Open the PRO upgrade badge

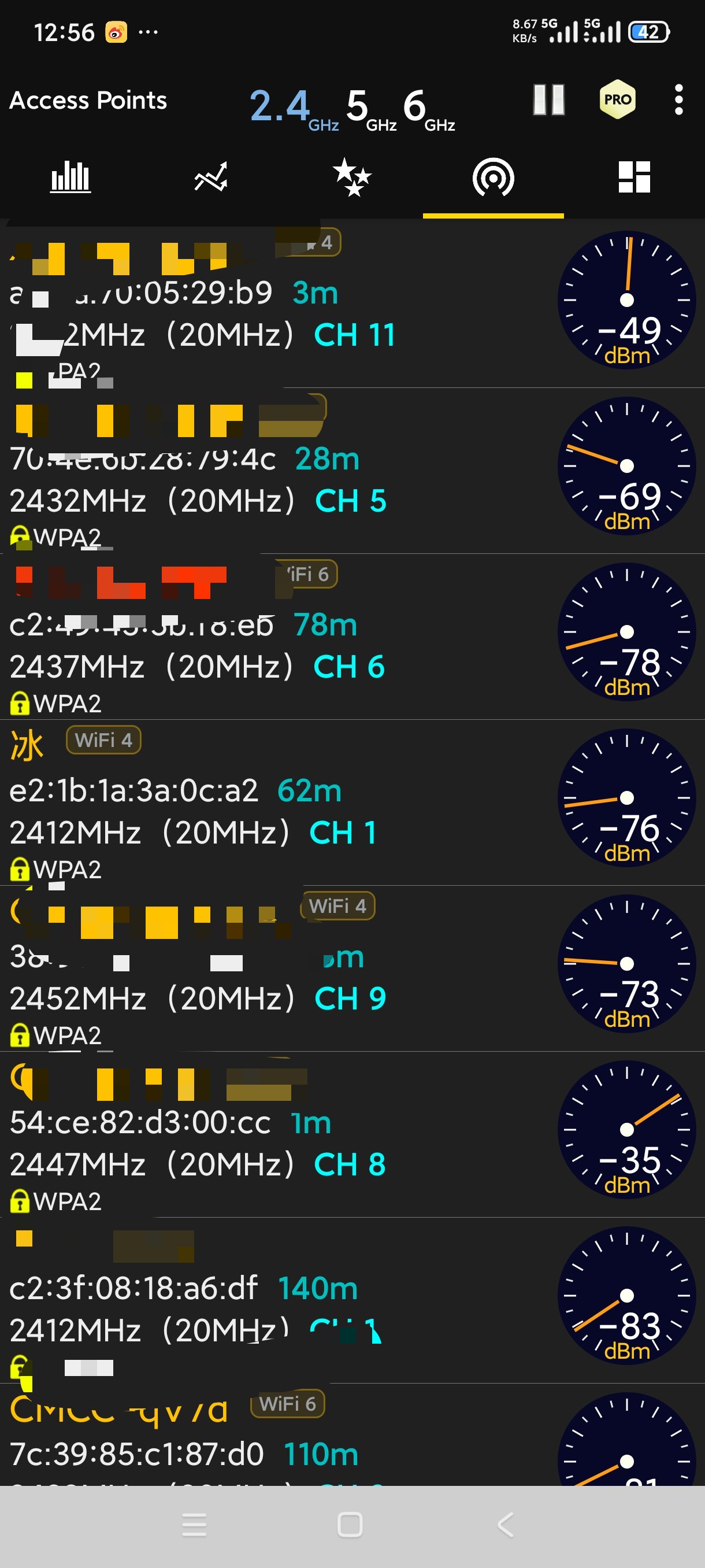click(617, 99)
